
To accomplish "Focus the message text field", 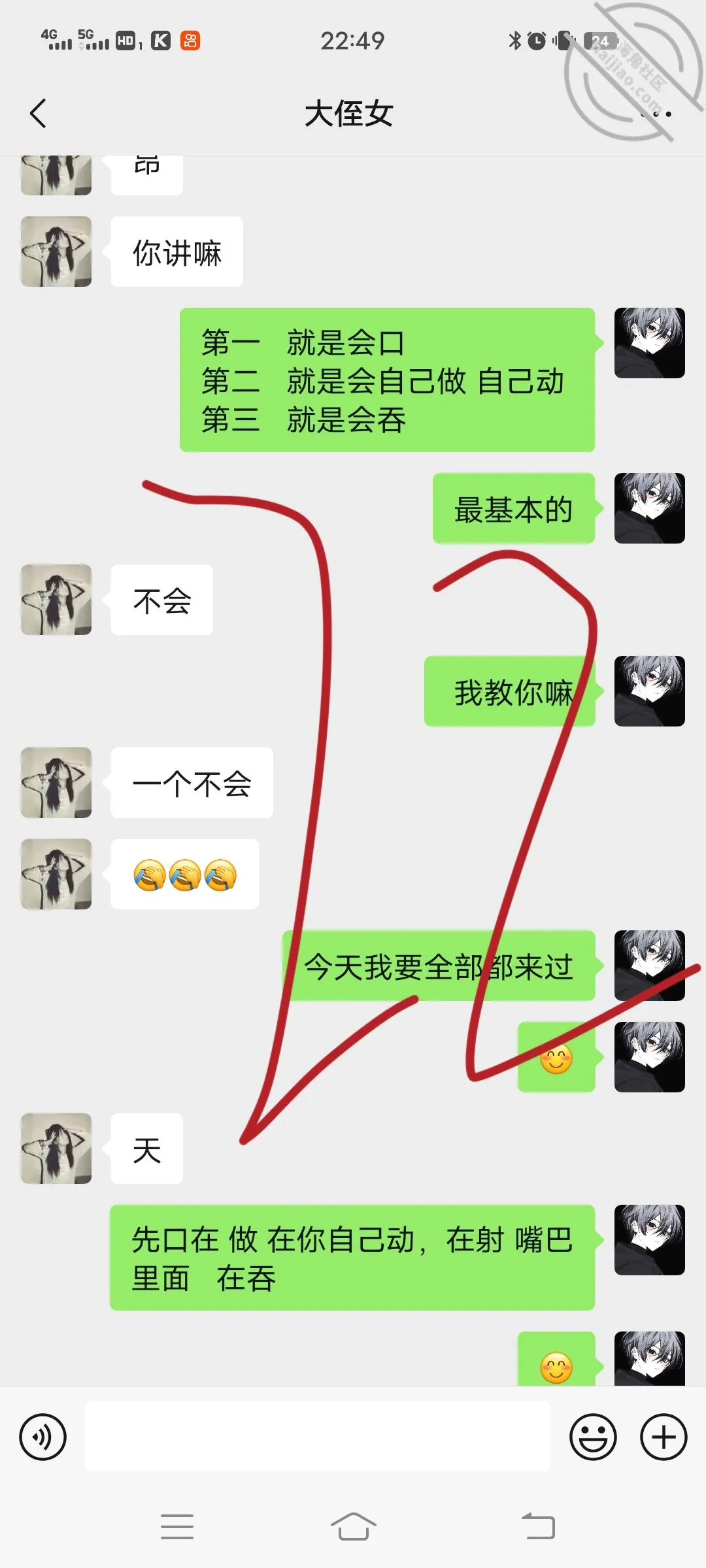I will [x=317, y=1435].
